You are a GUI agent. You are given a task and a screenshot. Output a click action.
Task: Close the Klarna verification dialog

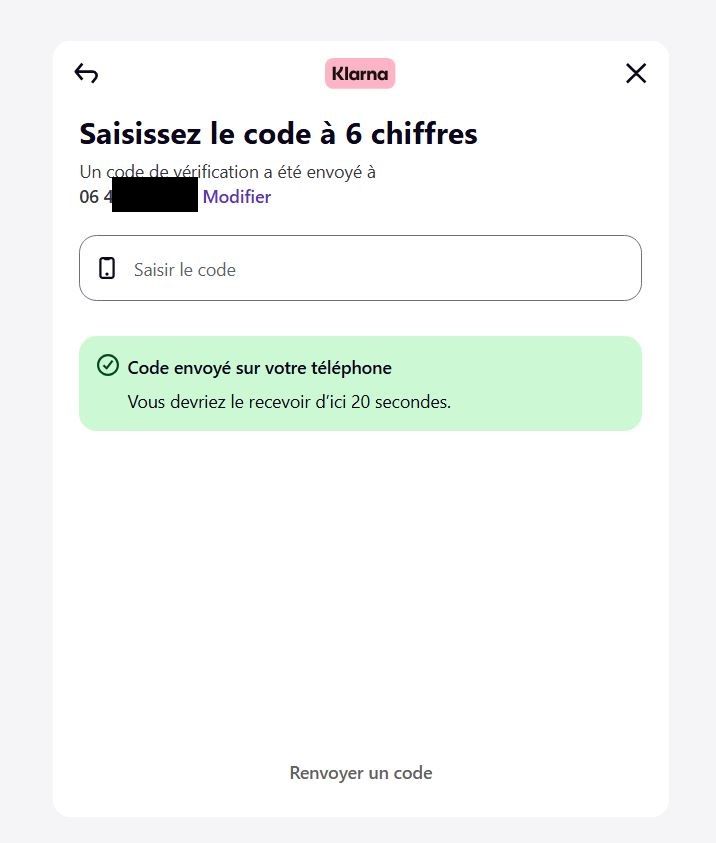pyautogui.click(x=636, y=73)
